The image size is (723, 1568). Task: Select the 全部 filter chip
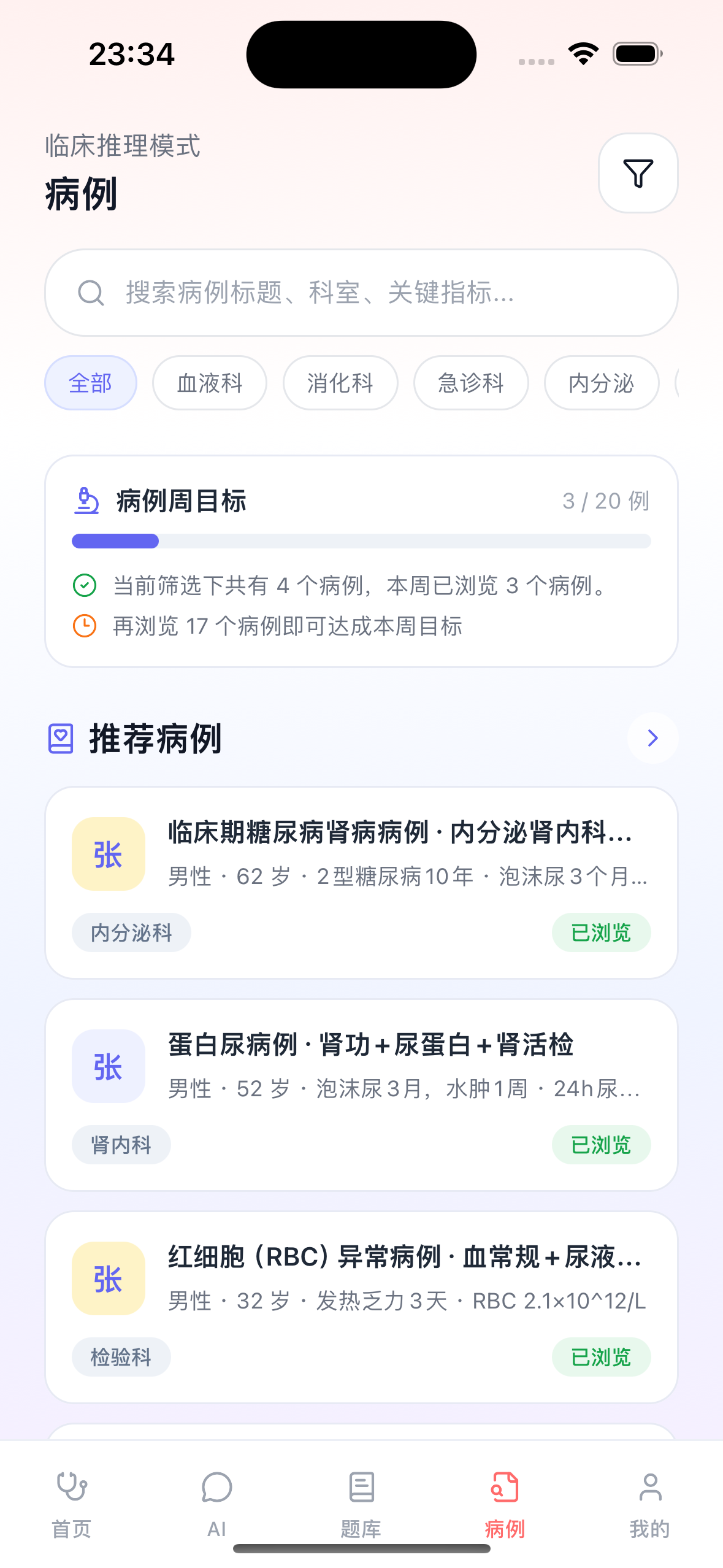point(90,382)
